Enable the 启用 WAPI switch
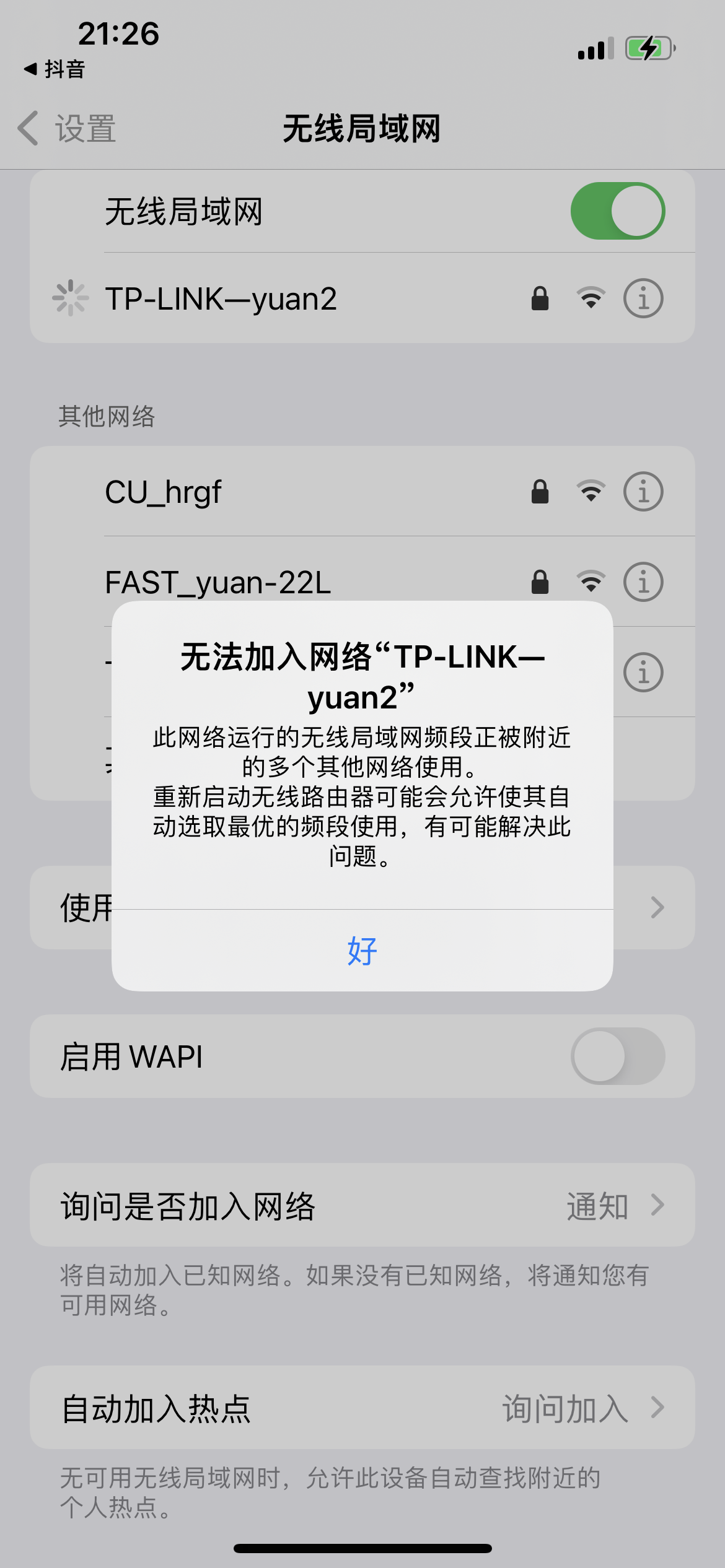This screenshot has width=725, height=1568. pos(617,1056)
